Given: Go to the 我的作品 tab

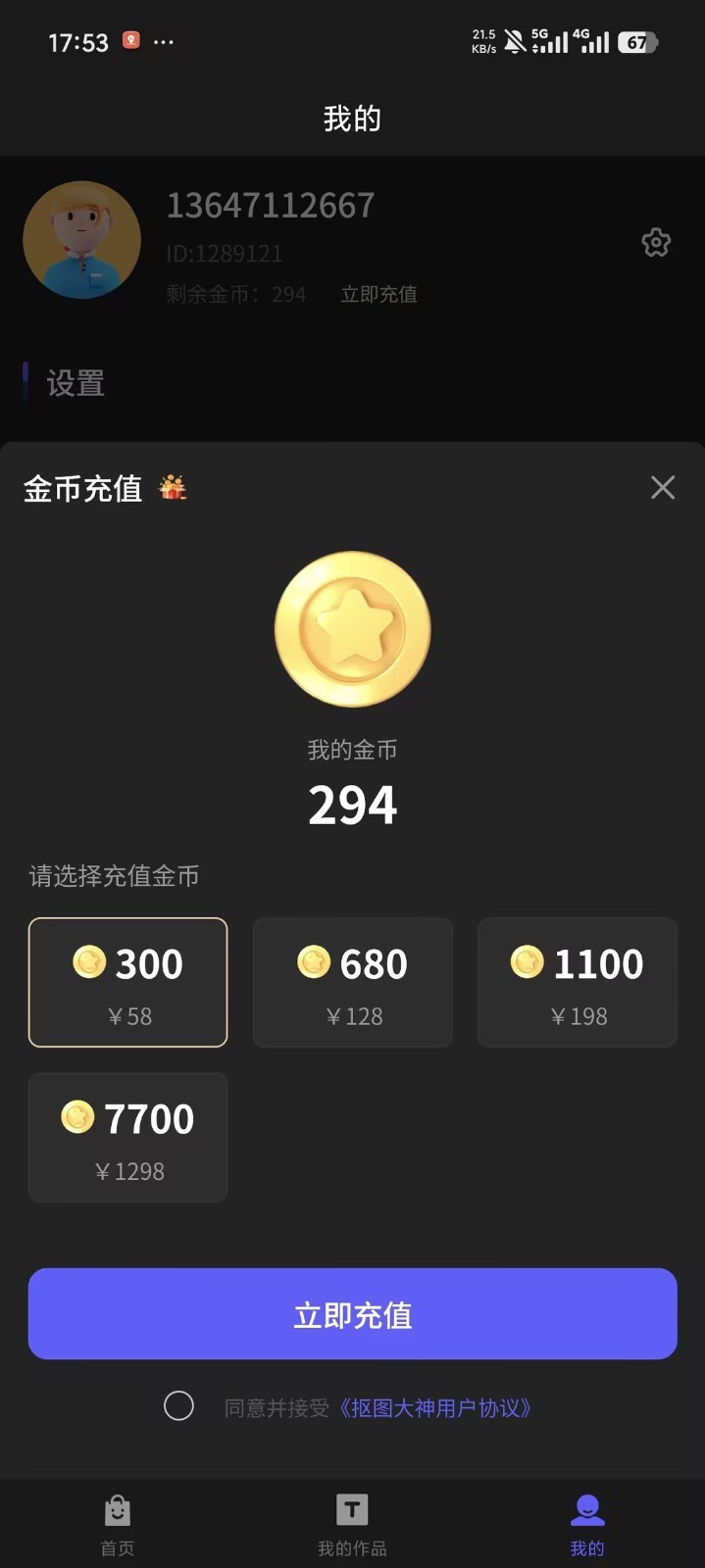Looking at the screenshot, I should tap(352, 1525).
